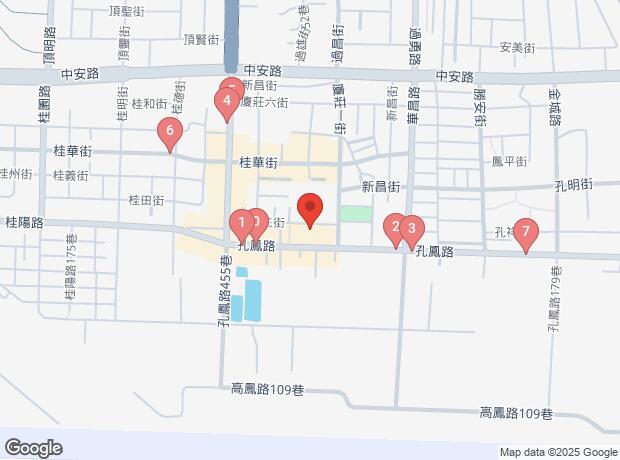Open the Google logo link
The image size is (620, 460).
[33, 447]
